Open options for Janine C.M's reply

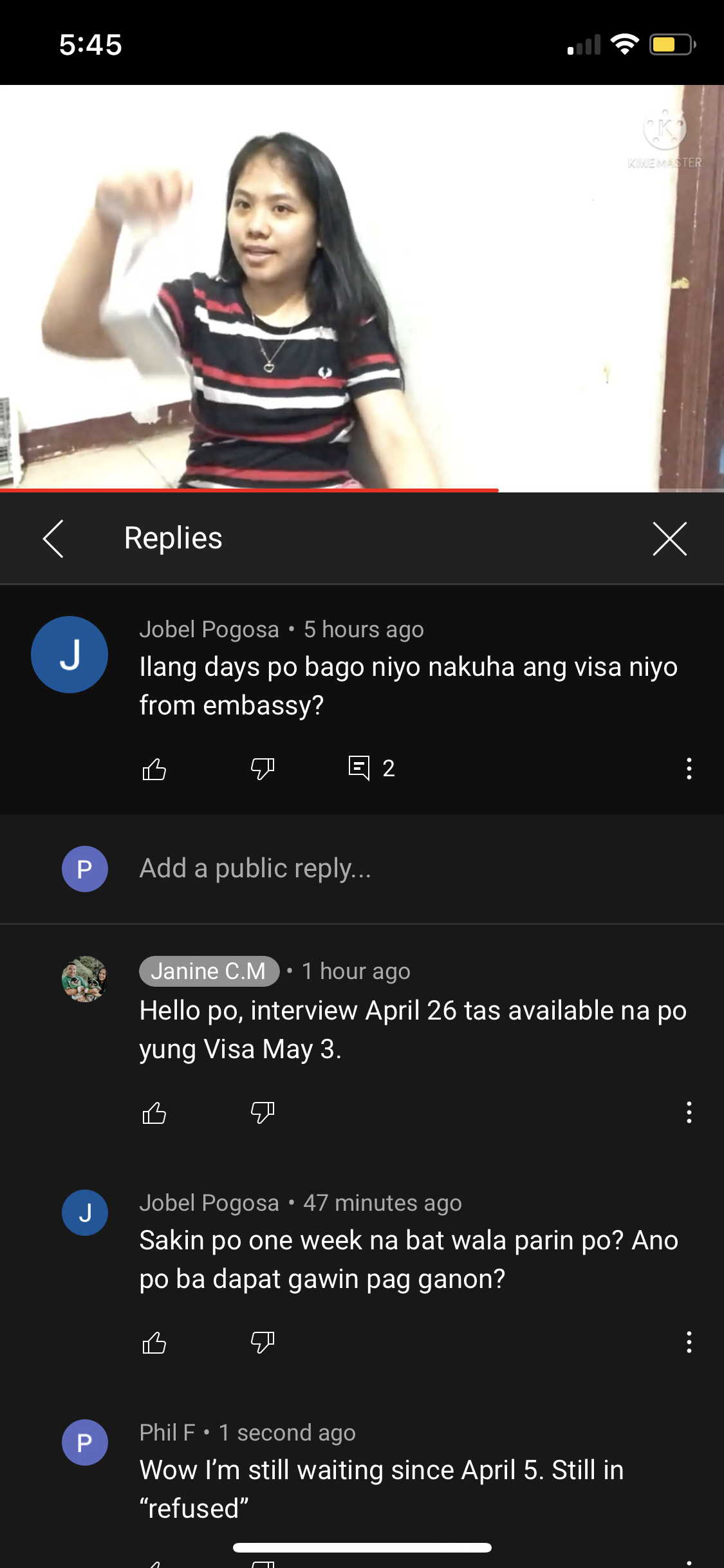(689, 1112)
